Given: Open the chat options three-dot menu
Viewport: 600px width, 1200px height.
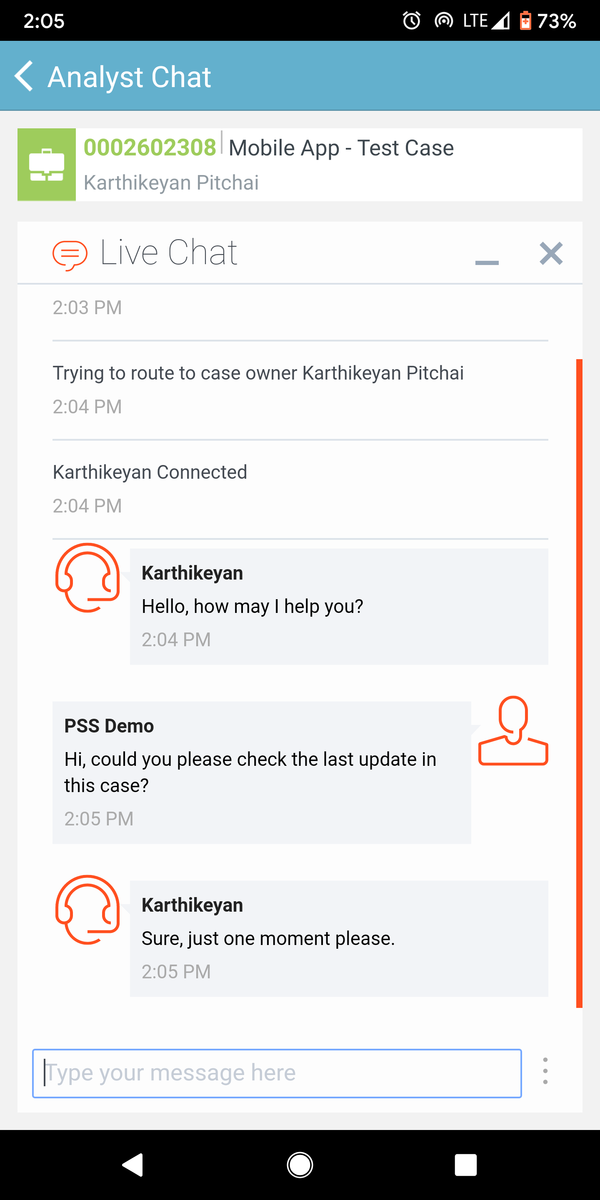Looking at the screenshot, I should coord(545,1071).
